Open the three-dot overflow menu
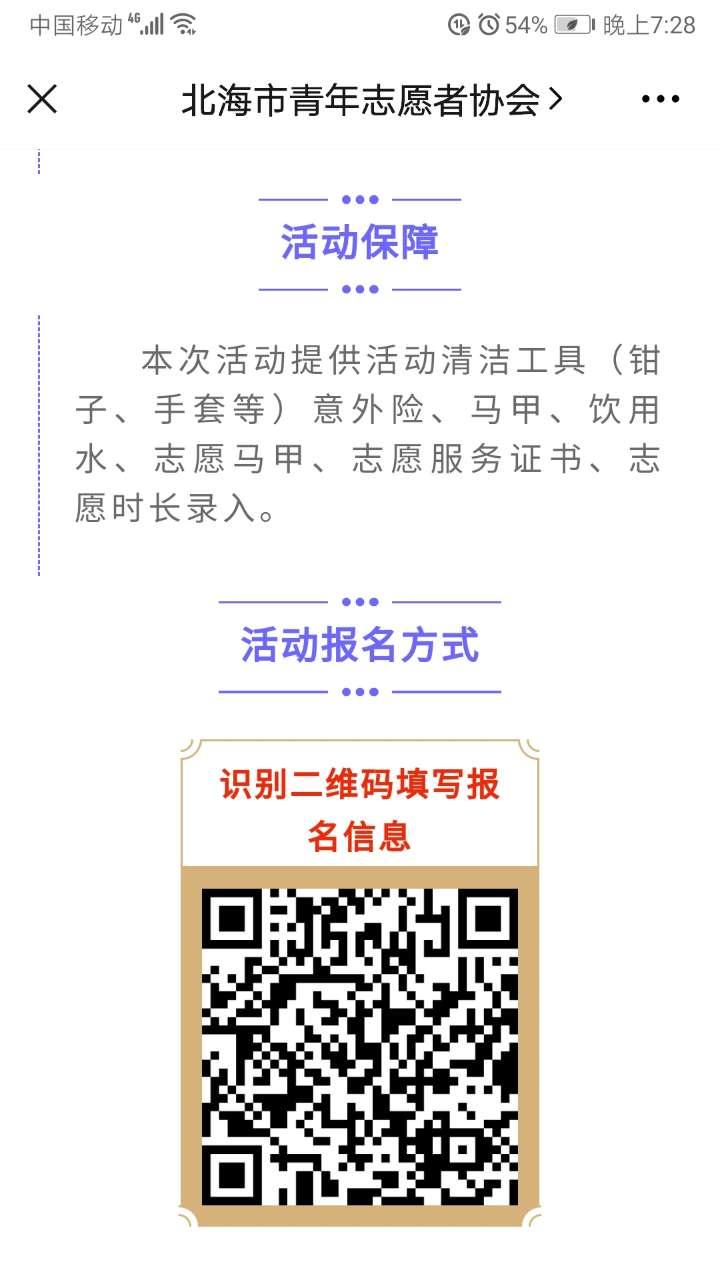 [660, 99]
